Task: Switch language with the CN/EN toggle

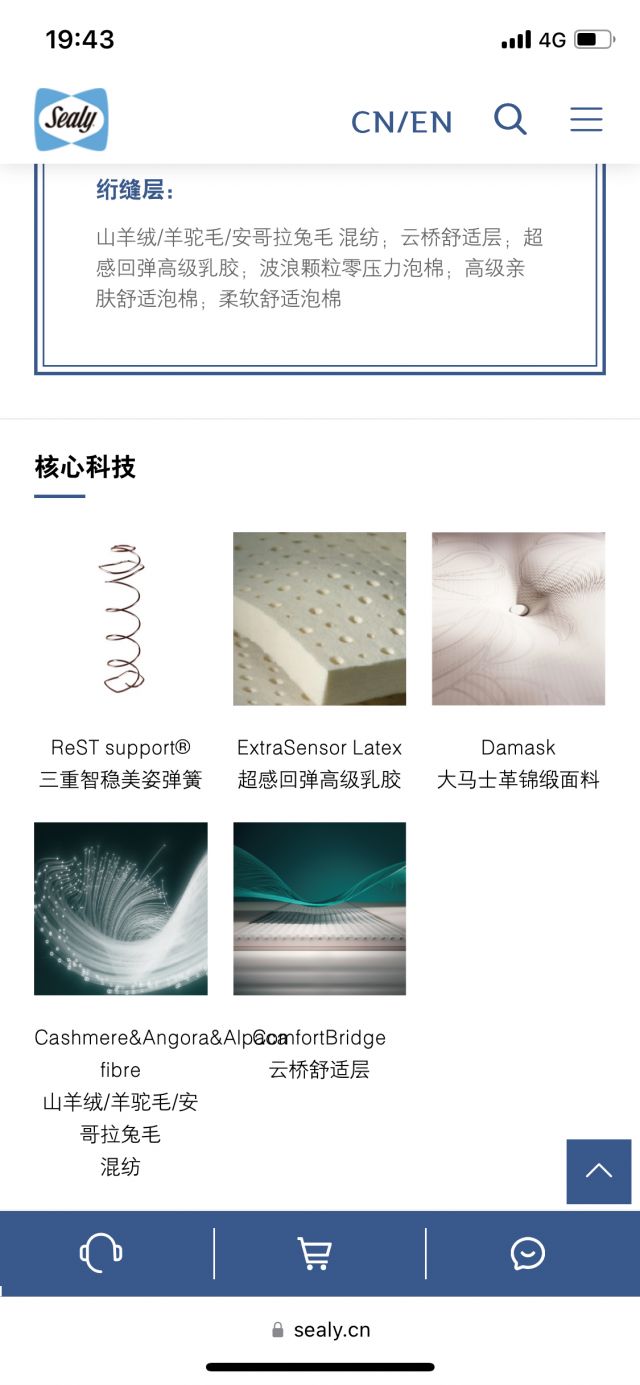Action: 401,122
